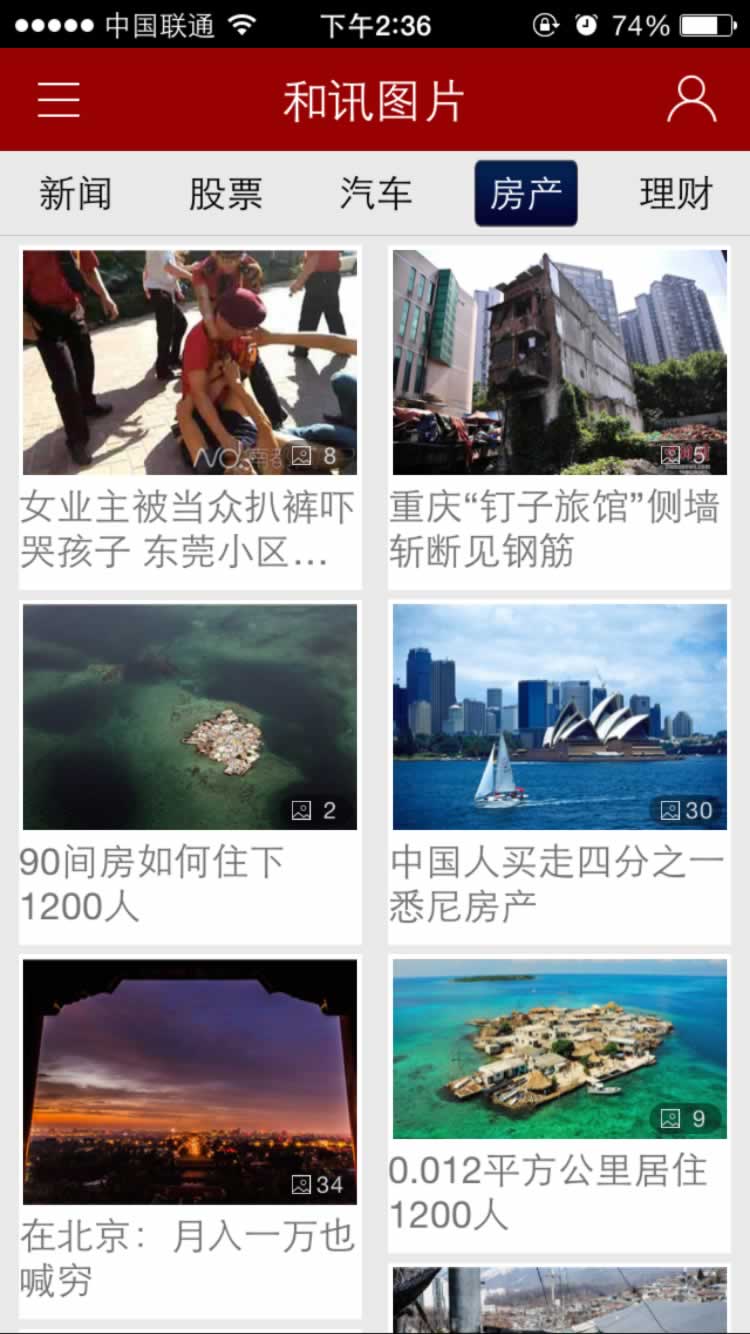View the 中国人买走四分之一悉尼房产 gallery

559,772
